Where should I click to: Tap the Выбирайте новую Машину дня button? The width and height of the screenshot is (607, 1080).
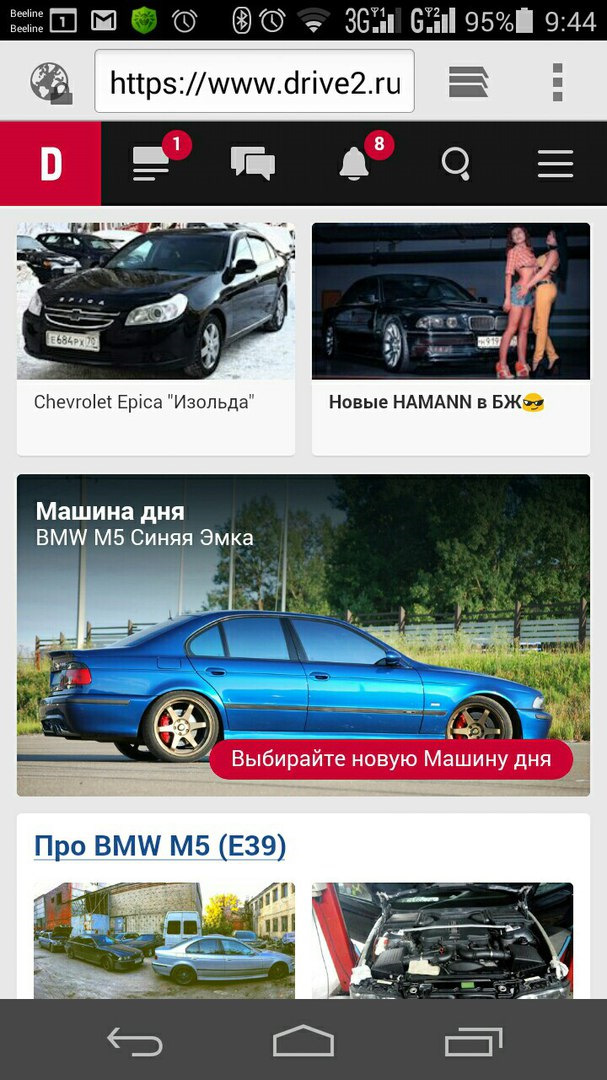point(391,759)
